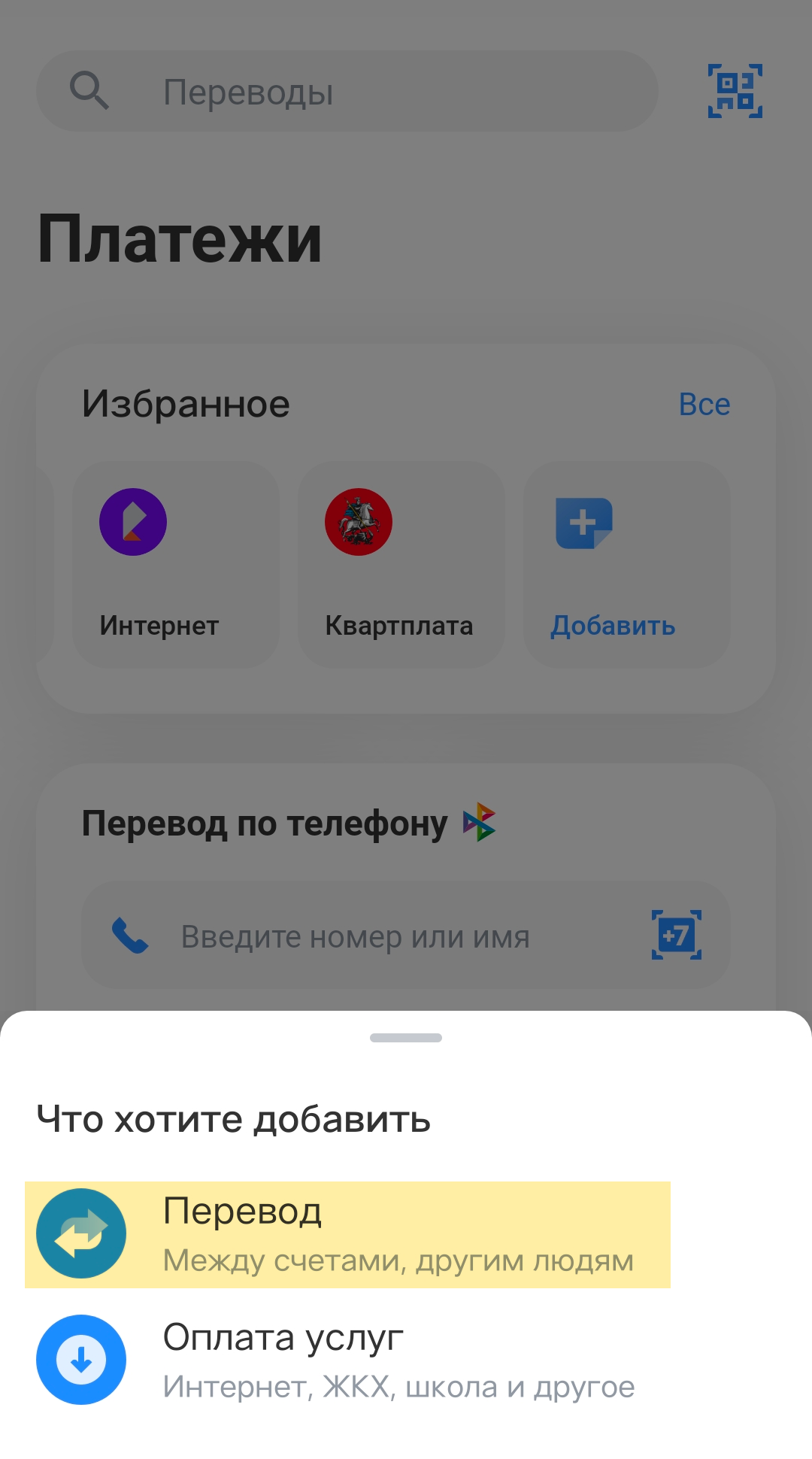Open the QR code scanner

point(735,91)
